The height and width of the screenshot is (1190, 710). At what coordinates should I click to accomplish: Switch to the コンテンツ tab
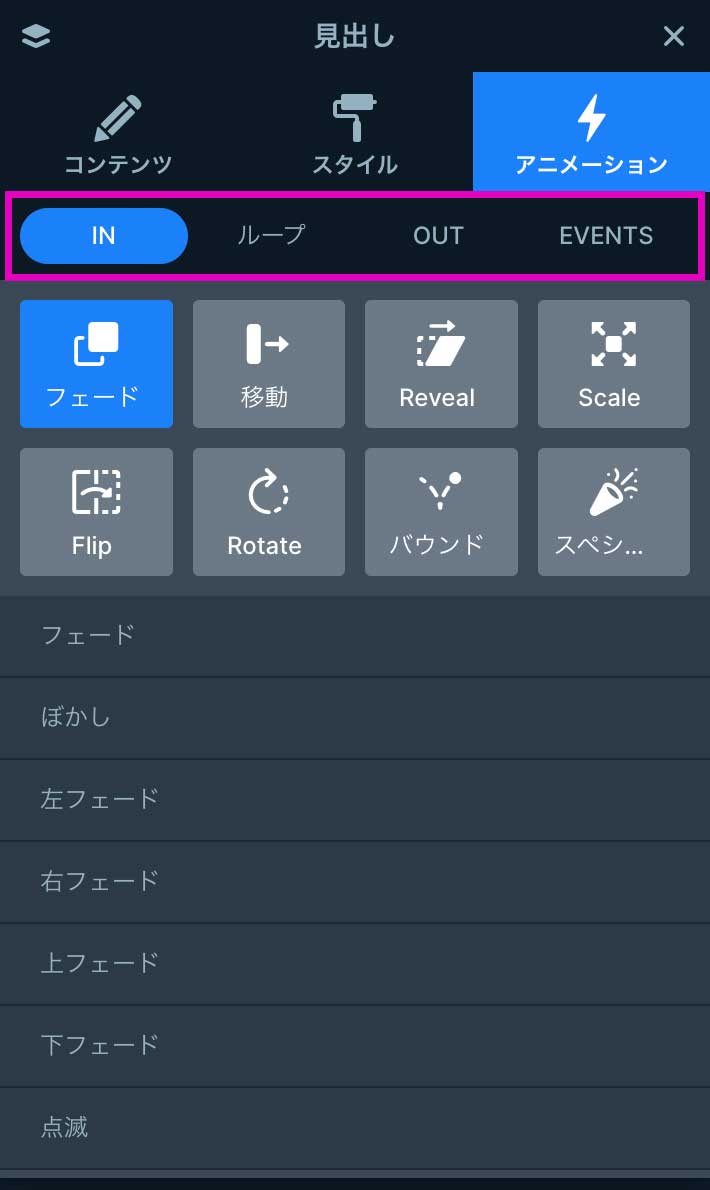tap(118, 135)
